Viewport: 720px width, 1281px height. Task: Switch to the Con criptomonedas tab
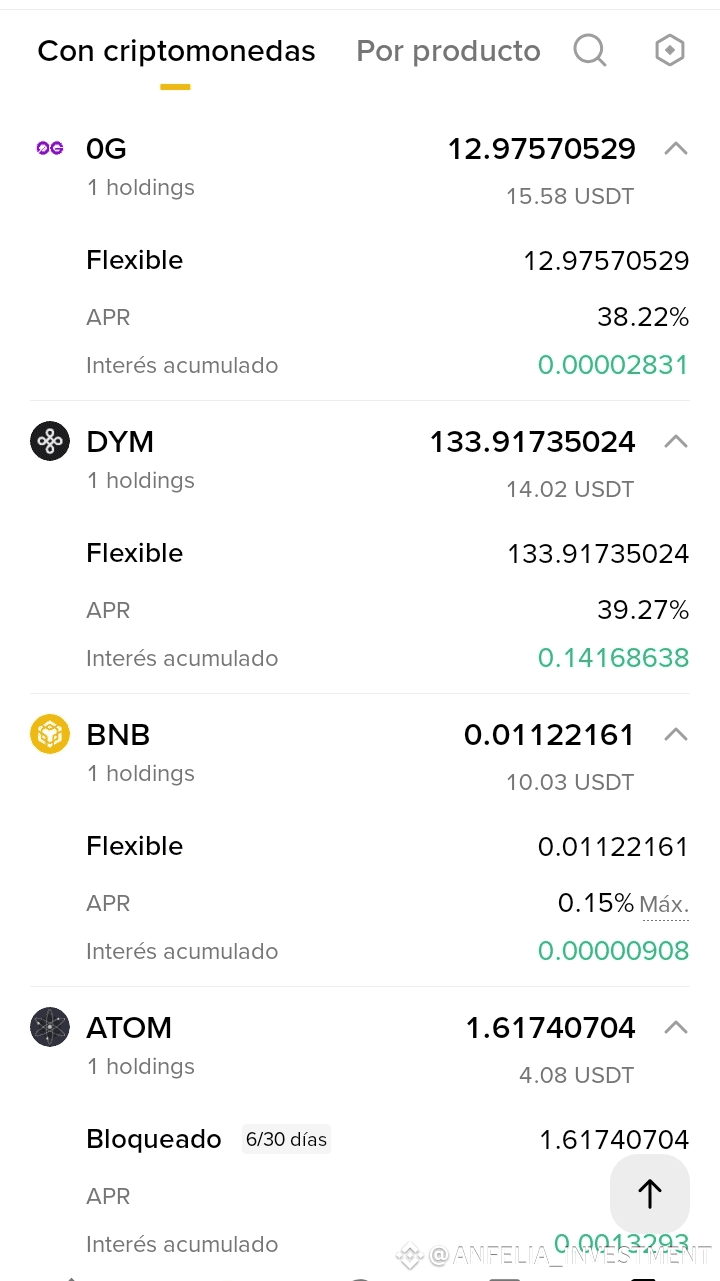click(x=176, y=51)
